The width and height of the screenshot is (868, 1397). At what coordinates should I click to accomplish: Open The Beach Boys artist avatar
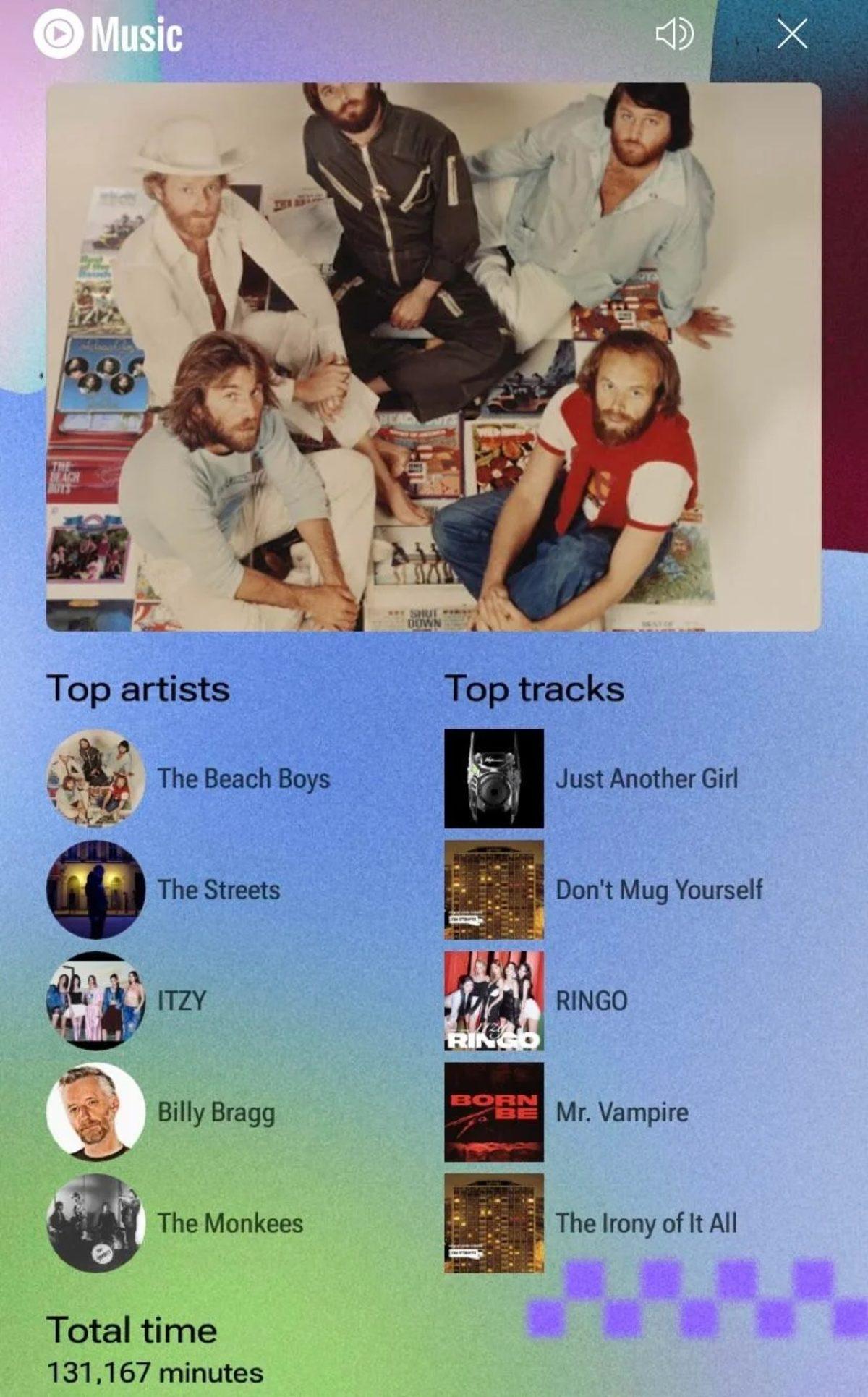[98, 779]
